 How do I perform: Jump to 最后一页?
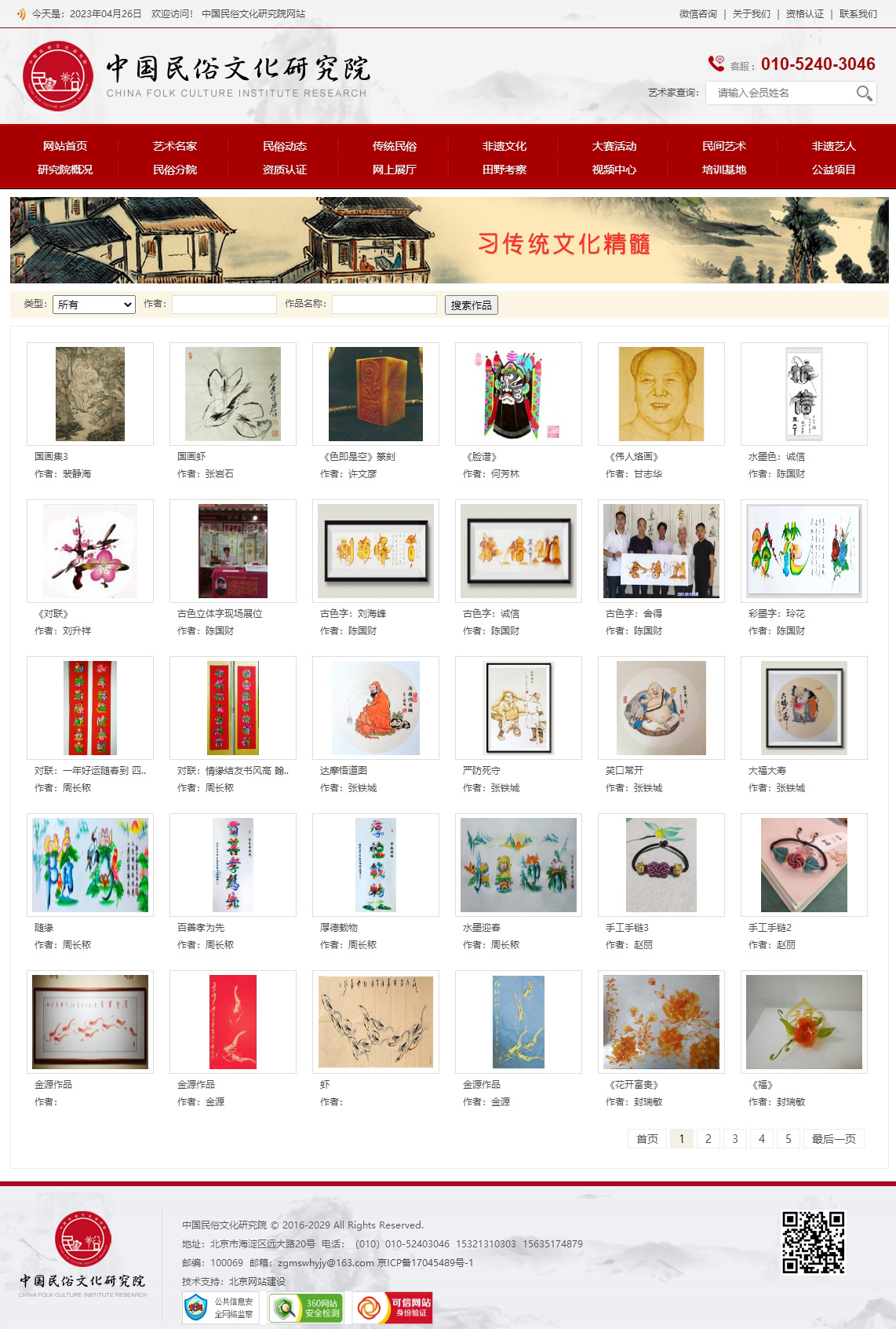833,1138
